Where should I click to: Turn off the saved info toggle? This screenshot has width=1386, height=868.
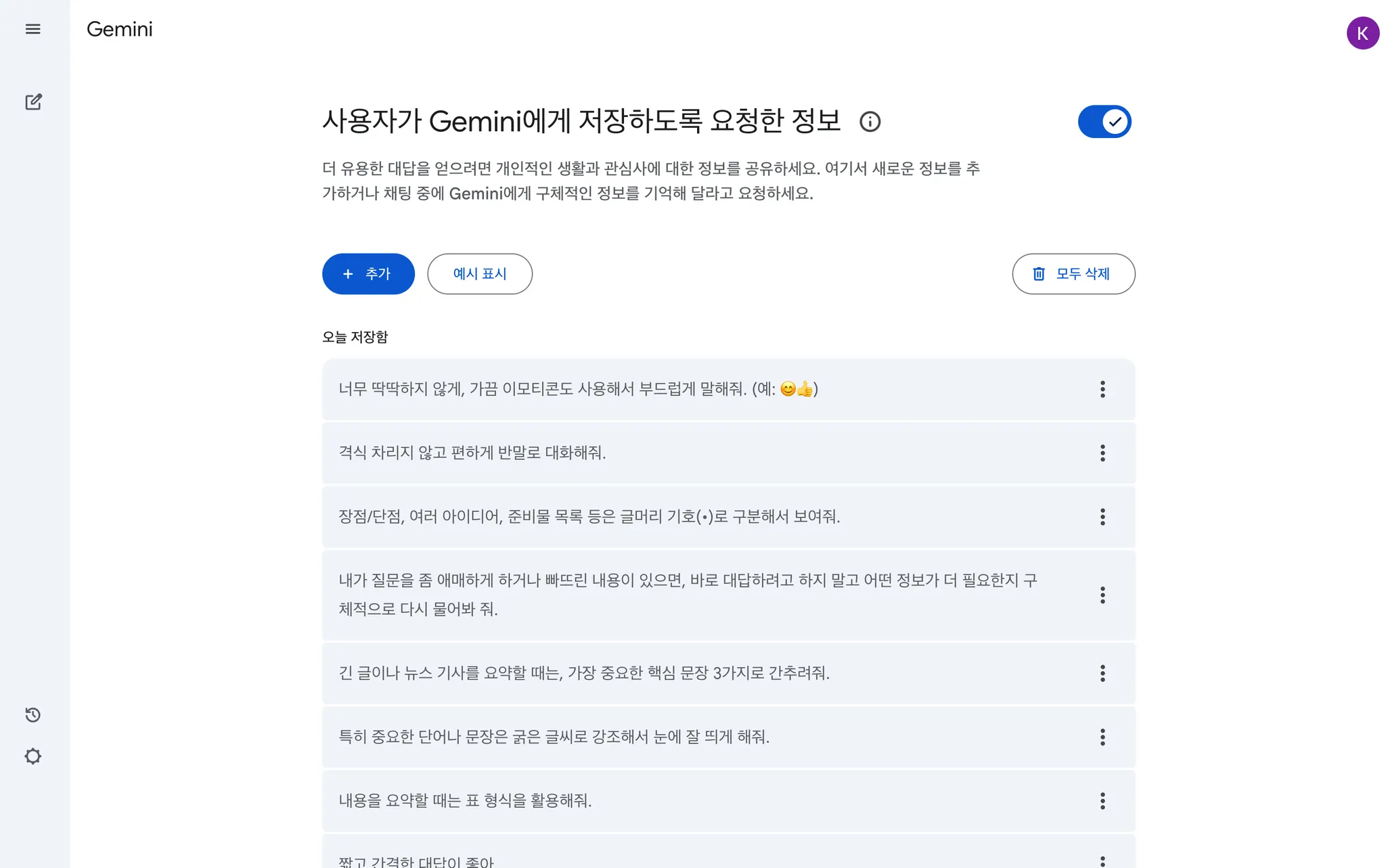coord(1104,122)
